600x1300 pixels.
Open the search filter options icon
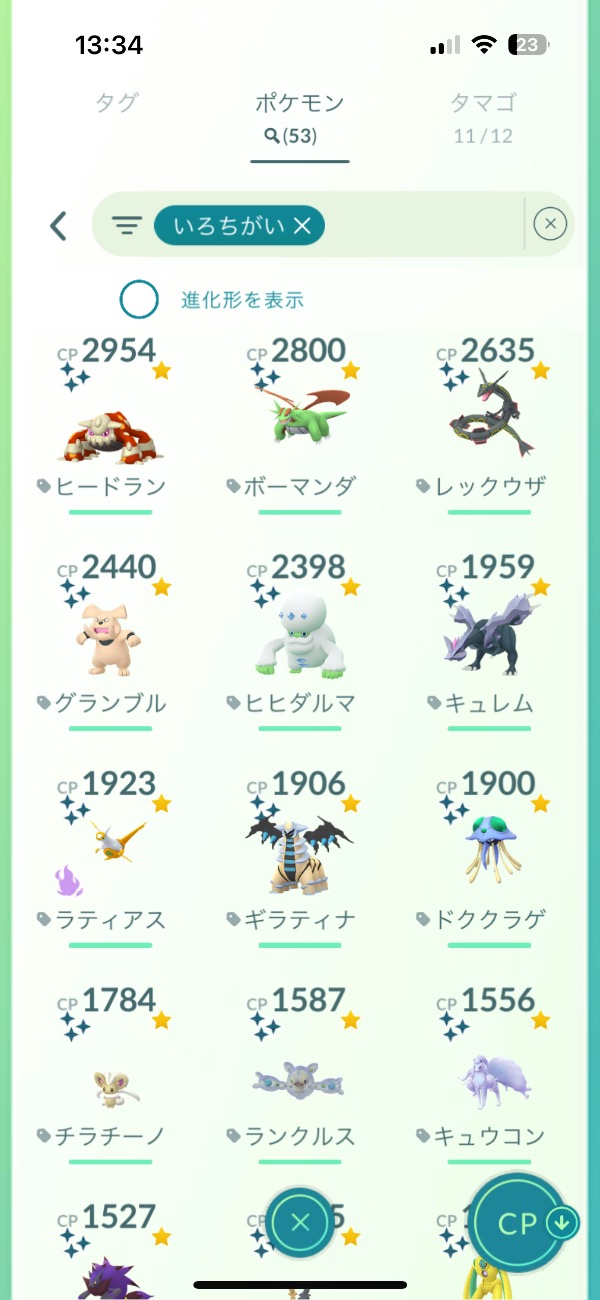(x=126, y=226)
